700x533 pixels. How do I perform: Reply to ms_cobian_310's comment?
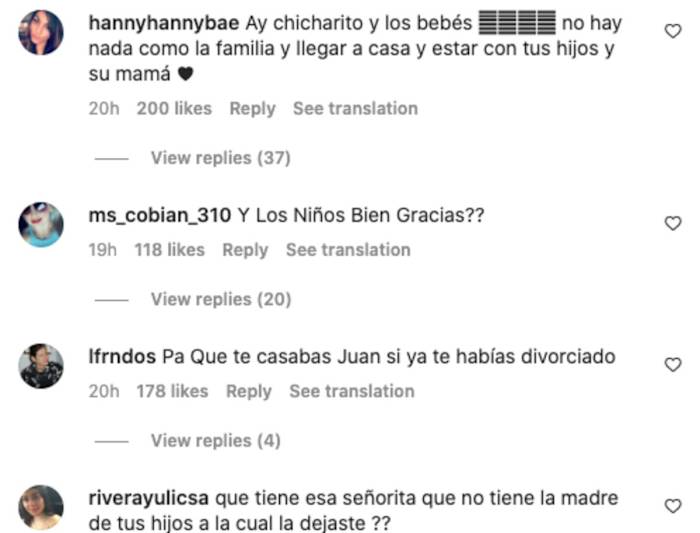tap(245, 250)
